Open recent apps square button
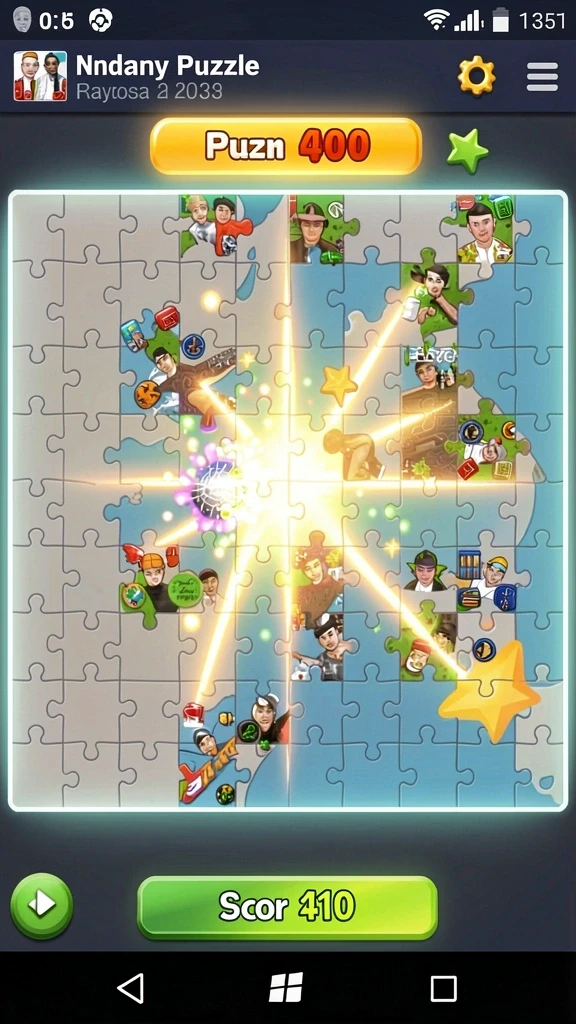 [x=443, y=988]
